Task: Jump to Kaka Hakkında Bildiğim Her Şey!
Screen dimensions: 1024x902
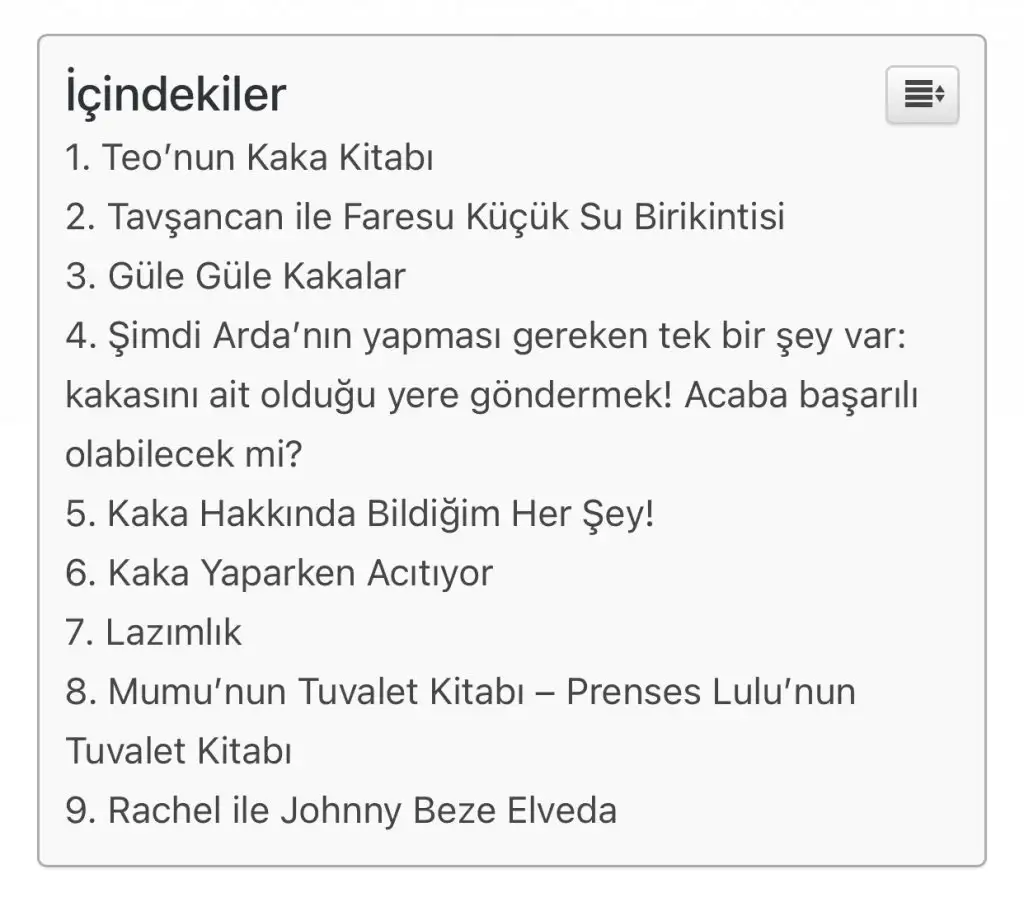Action: click(360, 514)
